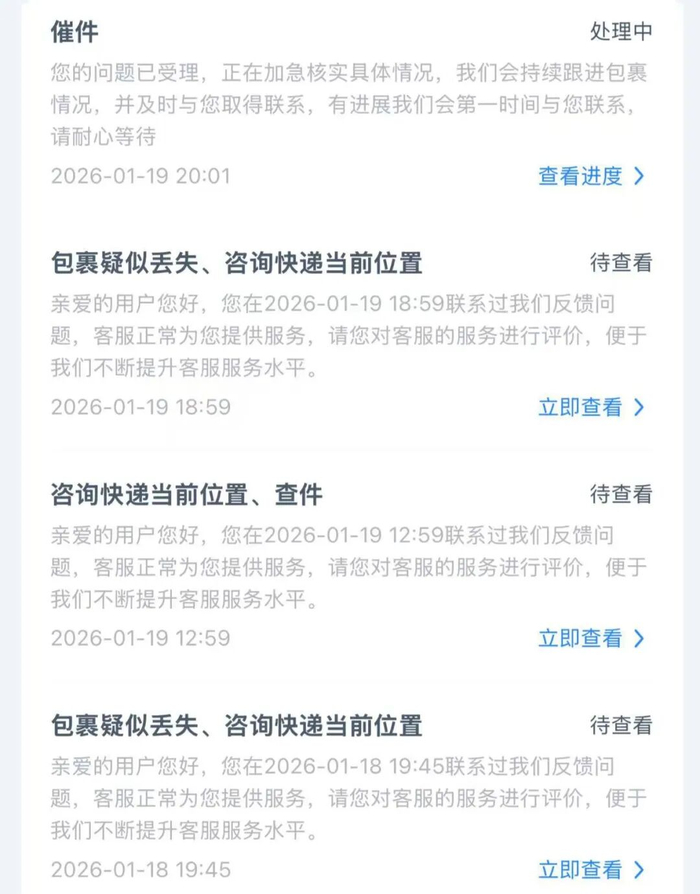查看2026-01-18 19:45记录的“立即查看”
Screen dimensions: 700x894
[591, 869]
